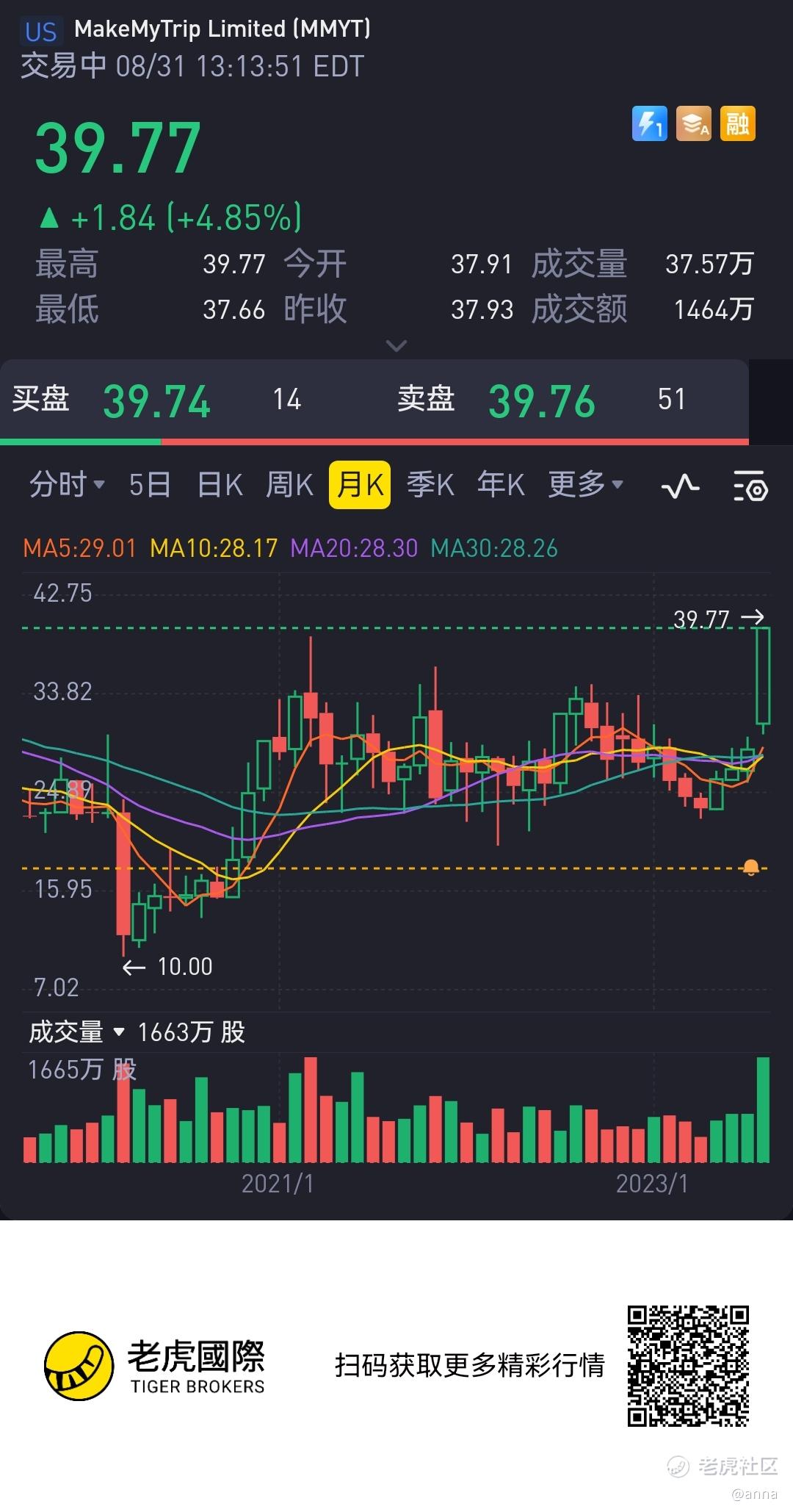793x1512 pixels.
Task: Switch to the 5日 chart
Action: 150,485
